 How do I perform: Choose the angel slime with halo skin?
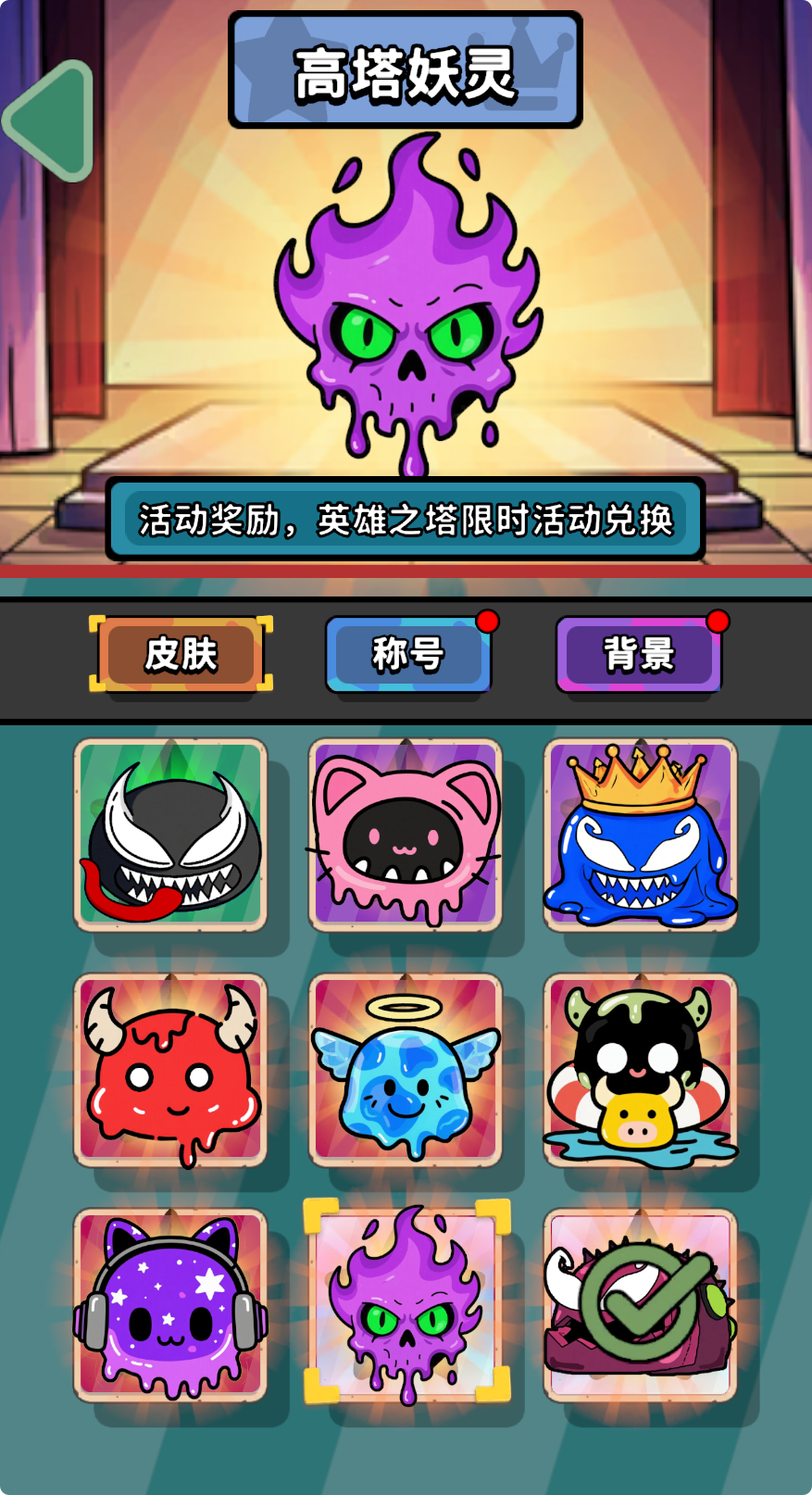click(x=407, y=1070)
